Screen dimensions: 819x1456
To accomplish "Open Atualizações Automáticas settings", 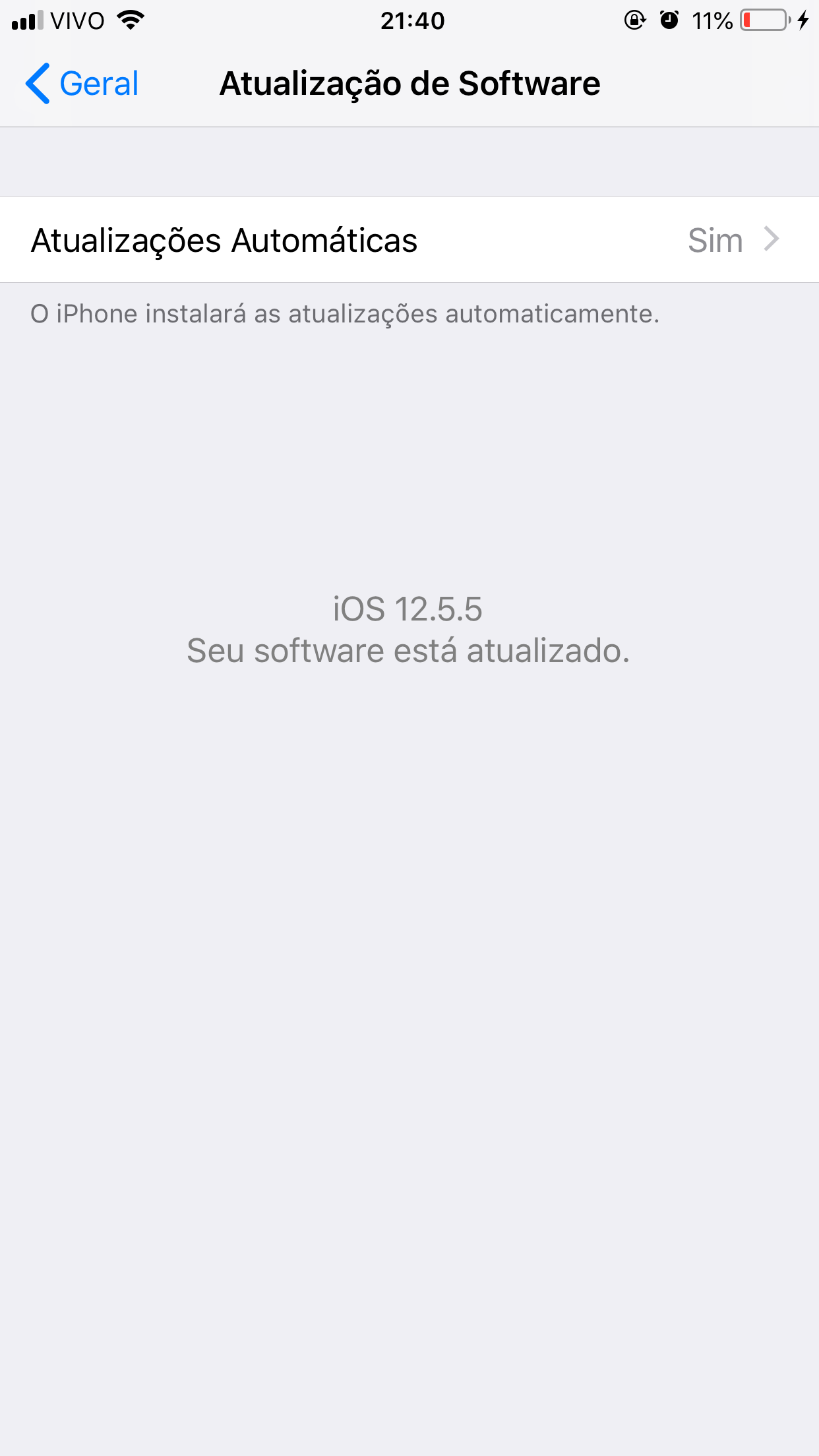I will click(409, 240).
